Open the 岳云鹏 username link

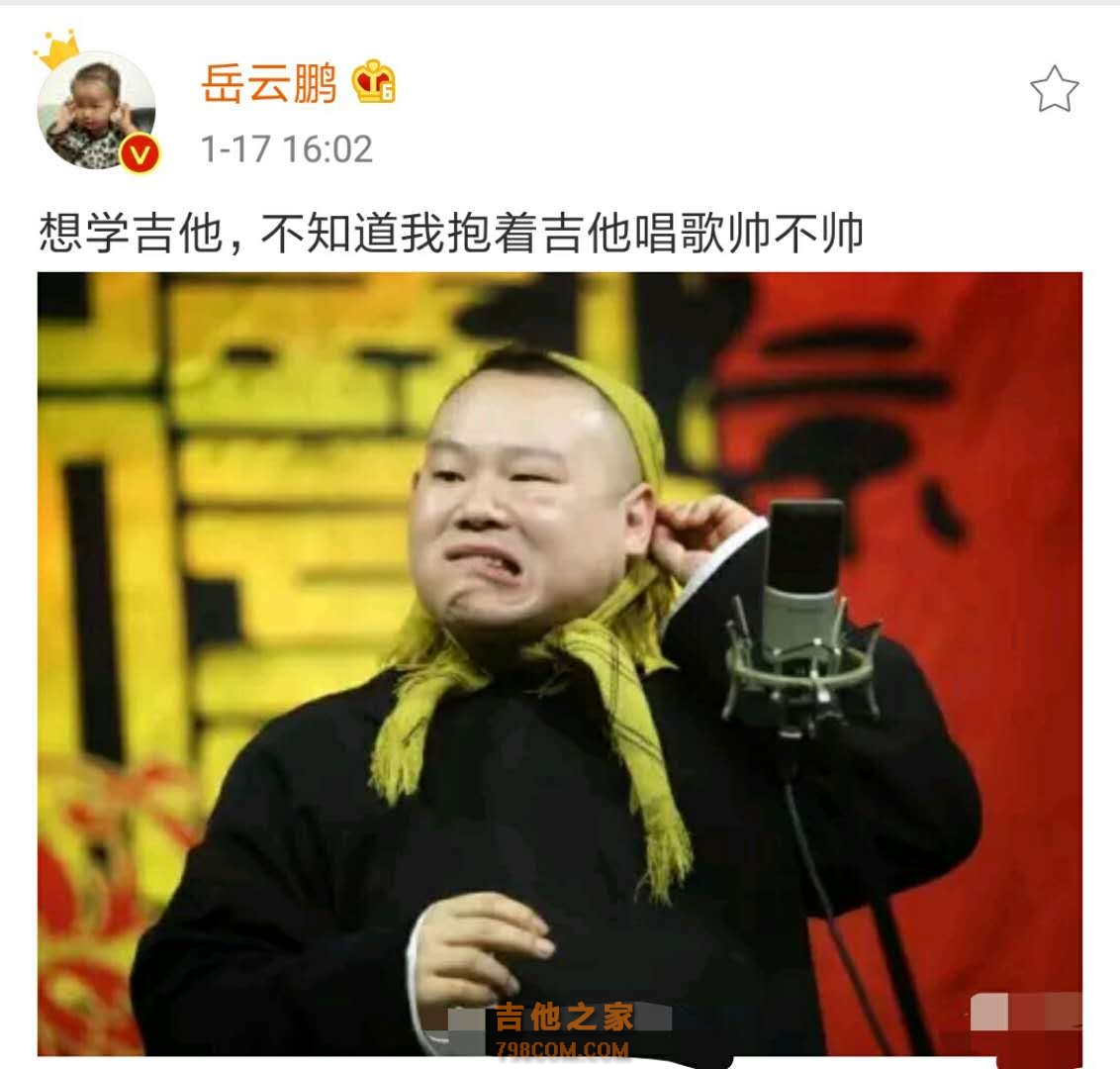pyautogui.click(x=269, y=83)
